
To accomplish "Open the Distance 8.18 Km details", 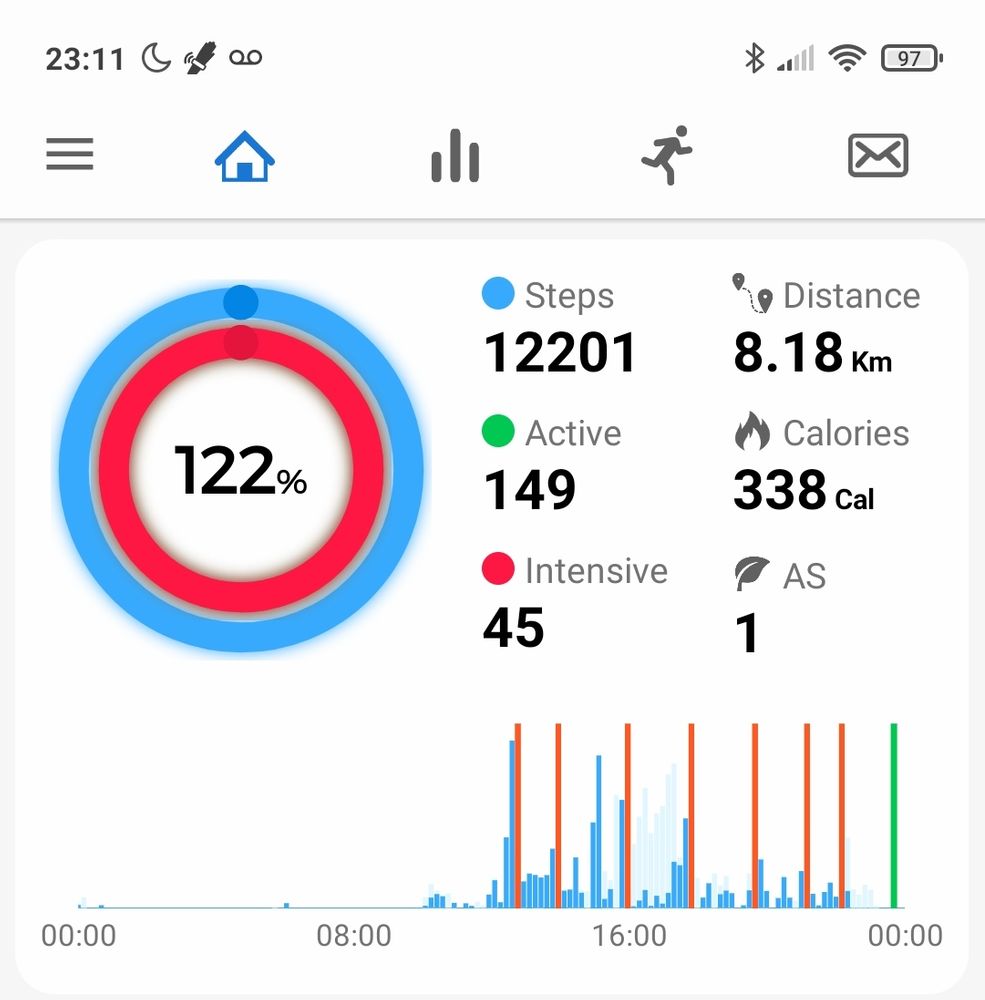I will coord(826,325).
